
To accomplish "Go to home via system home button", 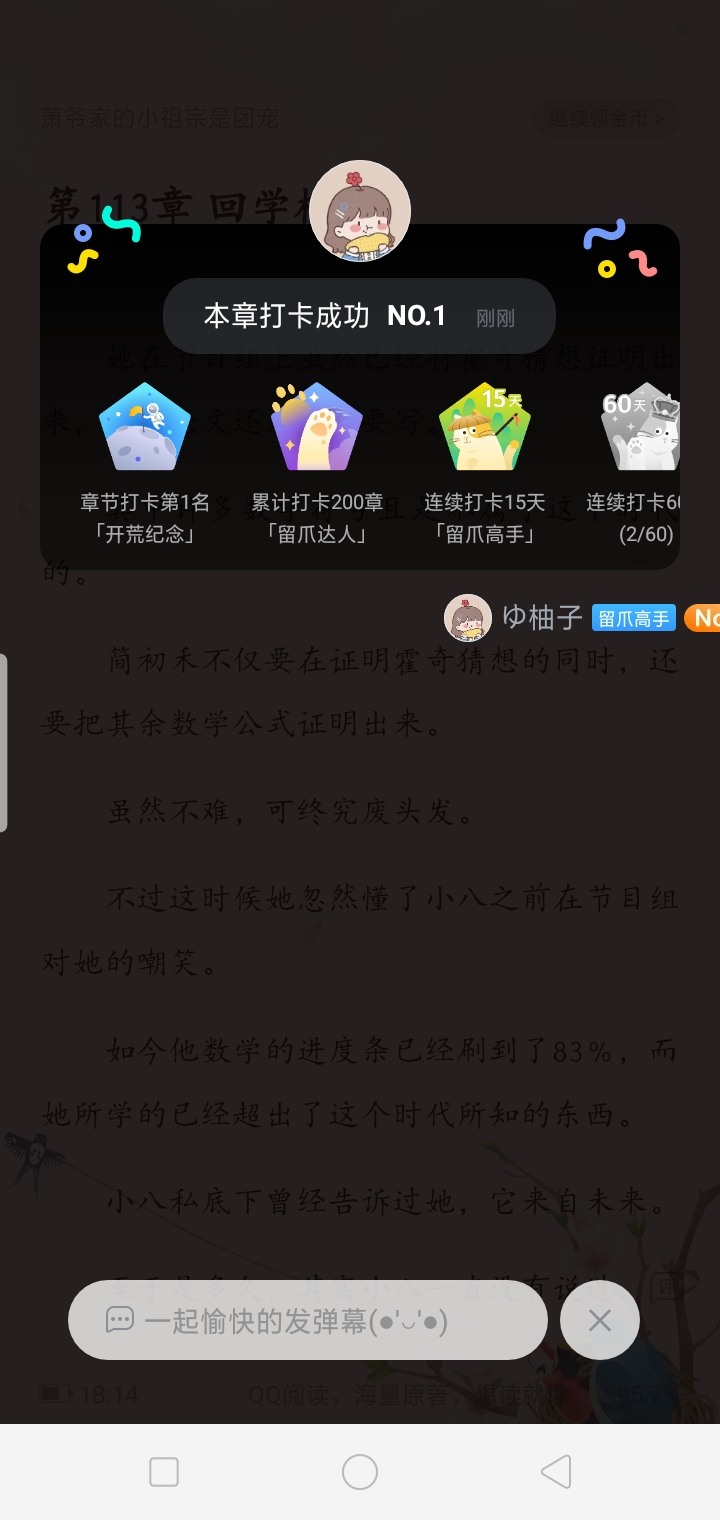I will click(x=360, y=1471).
